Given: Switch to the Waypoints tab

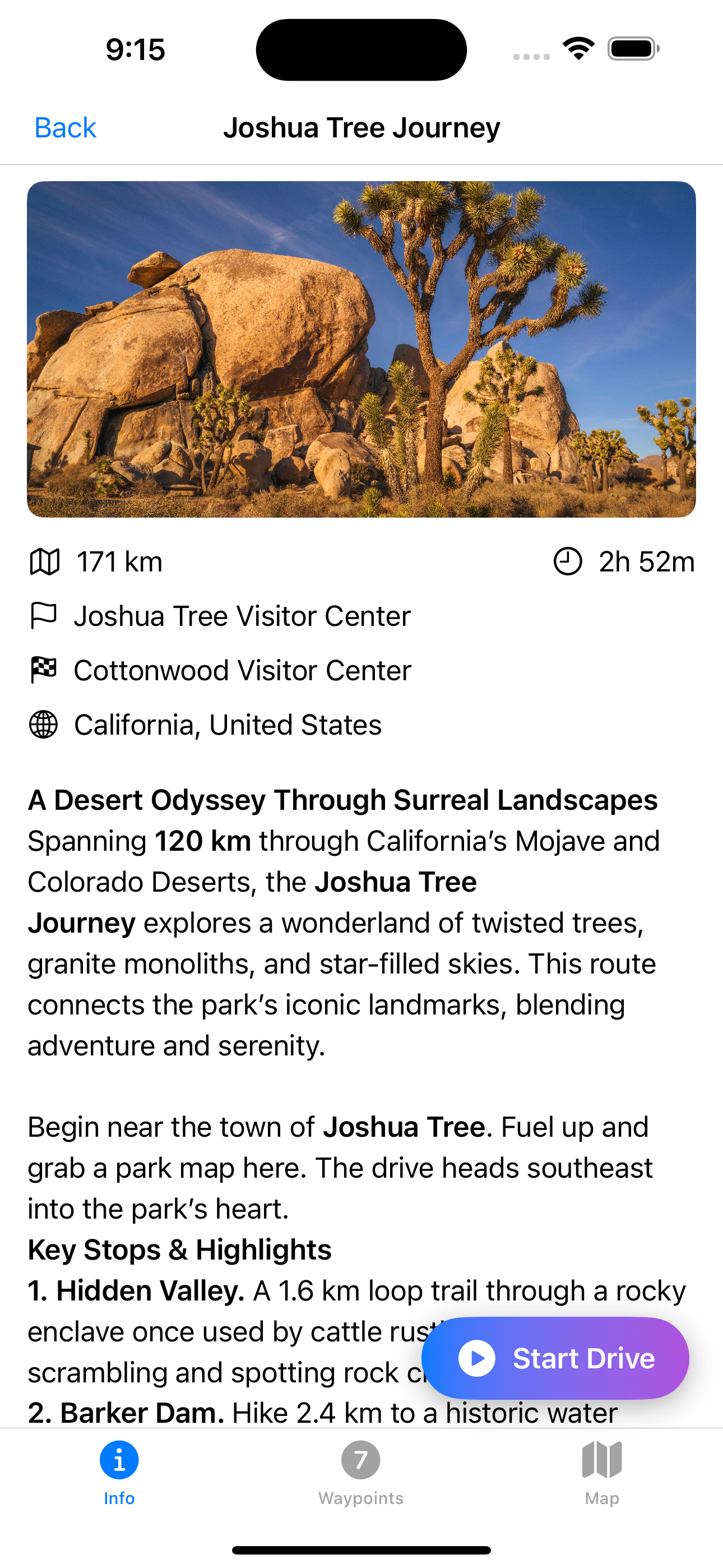Looking at the screenshot, I should [361, 1473].
